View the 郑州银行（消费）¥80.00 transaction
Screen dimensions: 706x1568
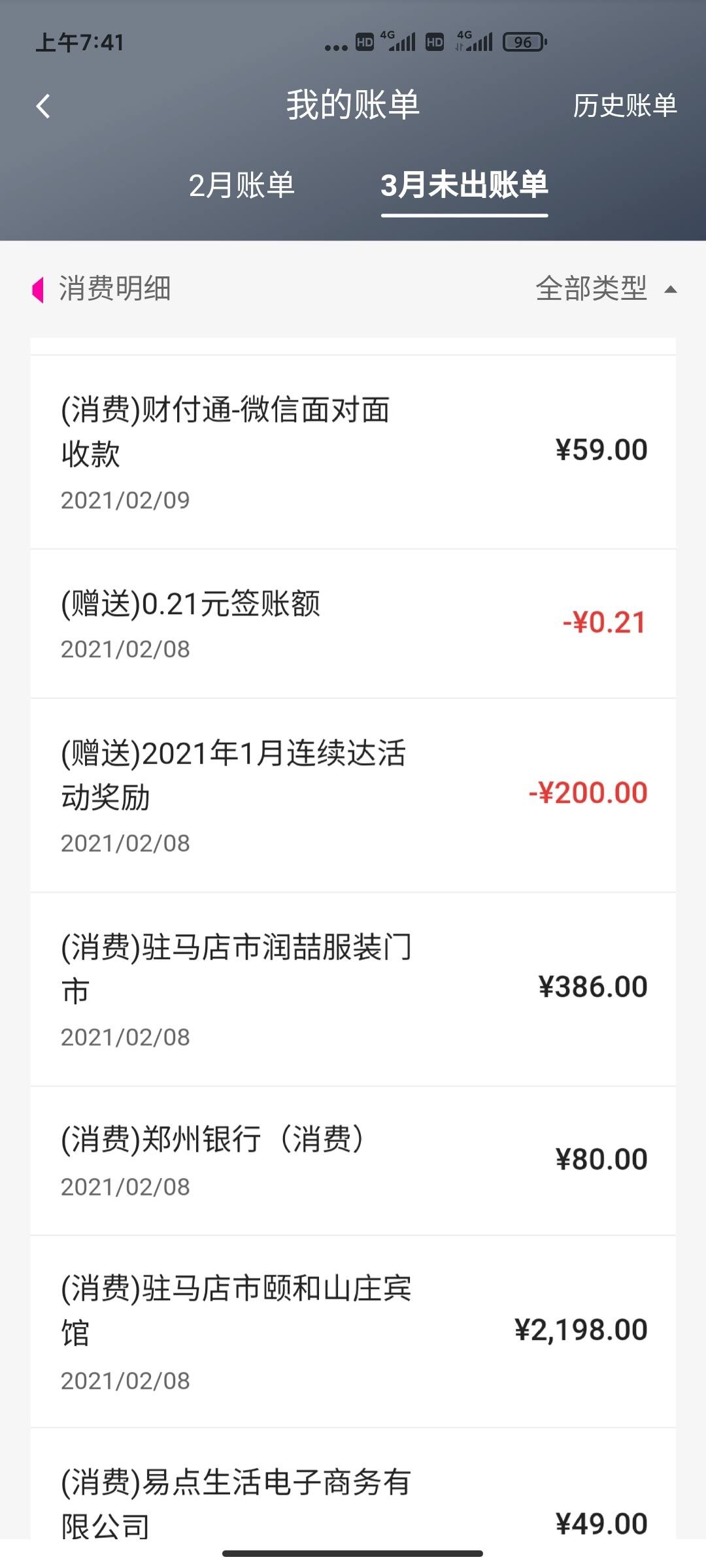click(353, 1161)
